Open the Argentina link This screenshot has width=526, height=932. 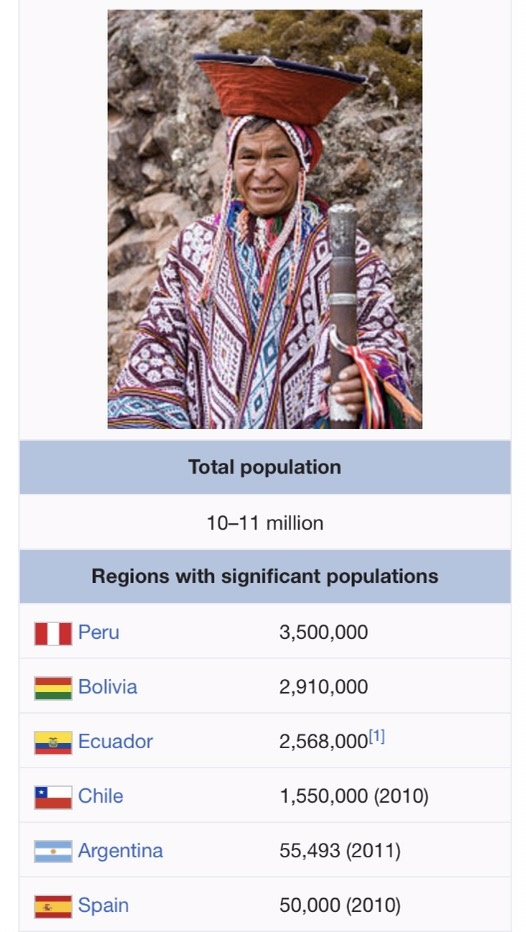[120, 851]
